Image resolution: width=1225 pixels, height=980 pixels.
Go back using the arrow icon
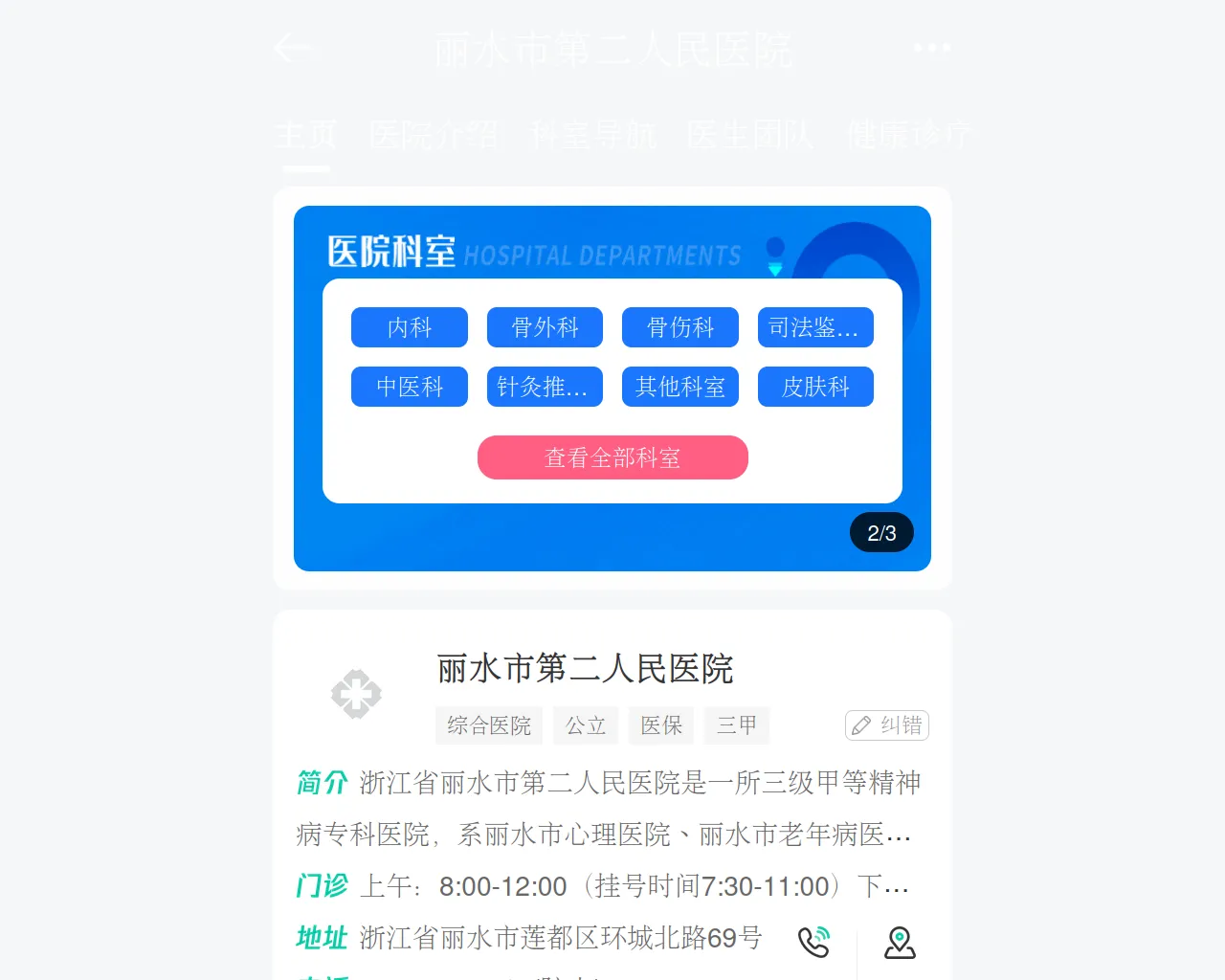pyautogui.click(x=293, y=48)
